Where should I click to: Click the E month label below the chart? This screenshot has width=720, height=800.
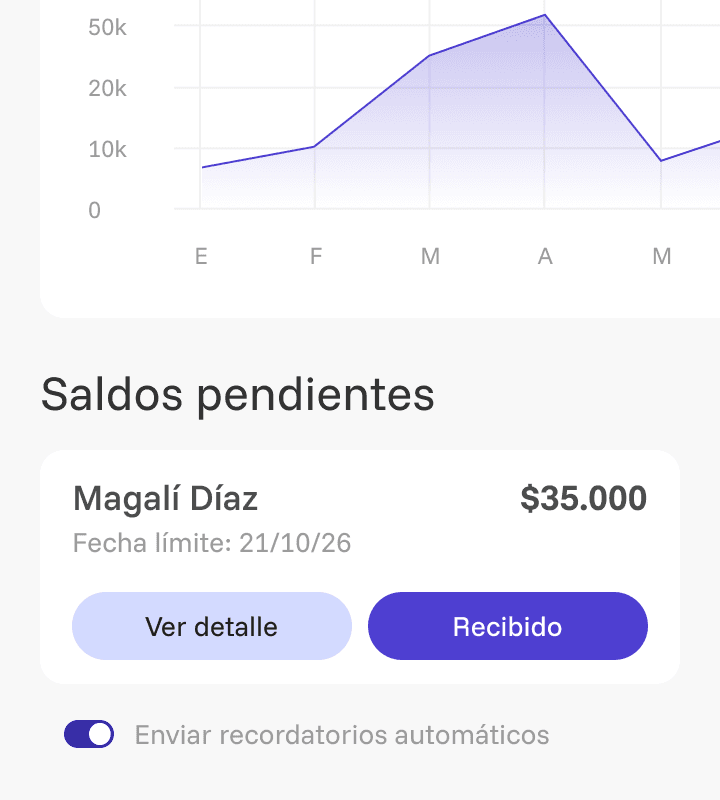pos(200,256)
